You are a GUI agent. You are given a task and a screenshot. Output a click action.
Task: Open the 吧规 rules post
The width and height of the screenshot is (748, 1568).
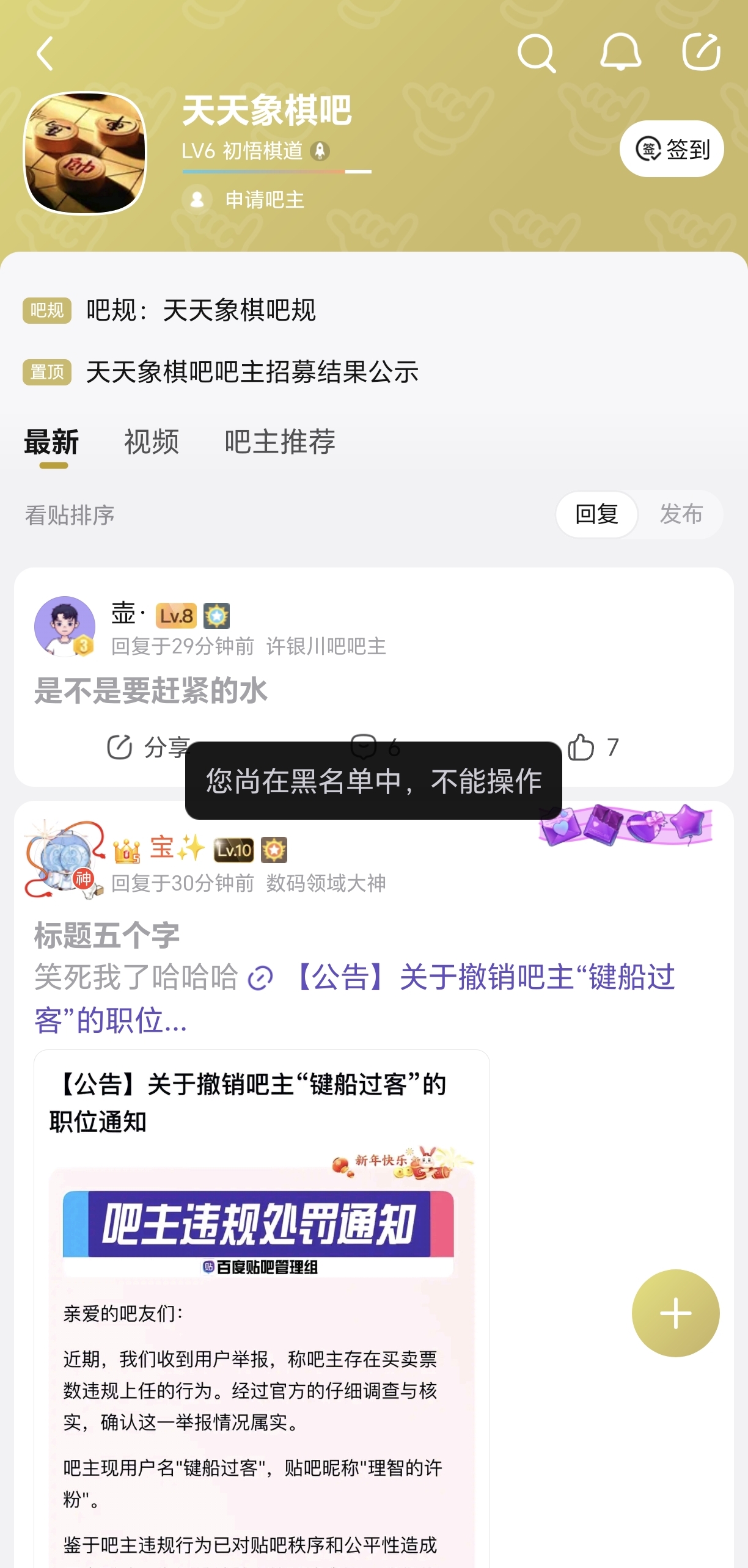(x=200, y=310)
